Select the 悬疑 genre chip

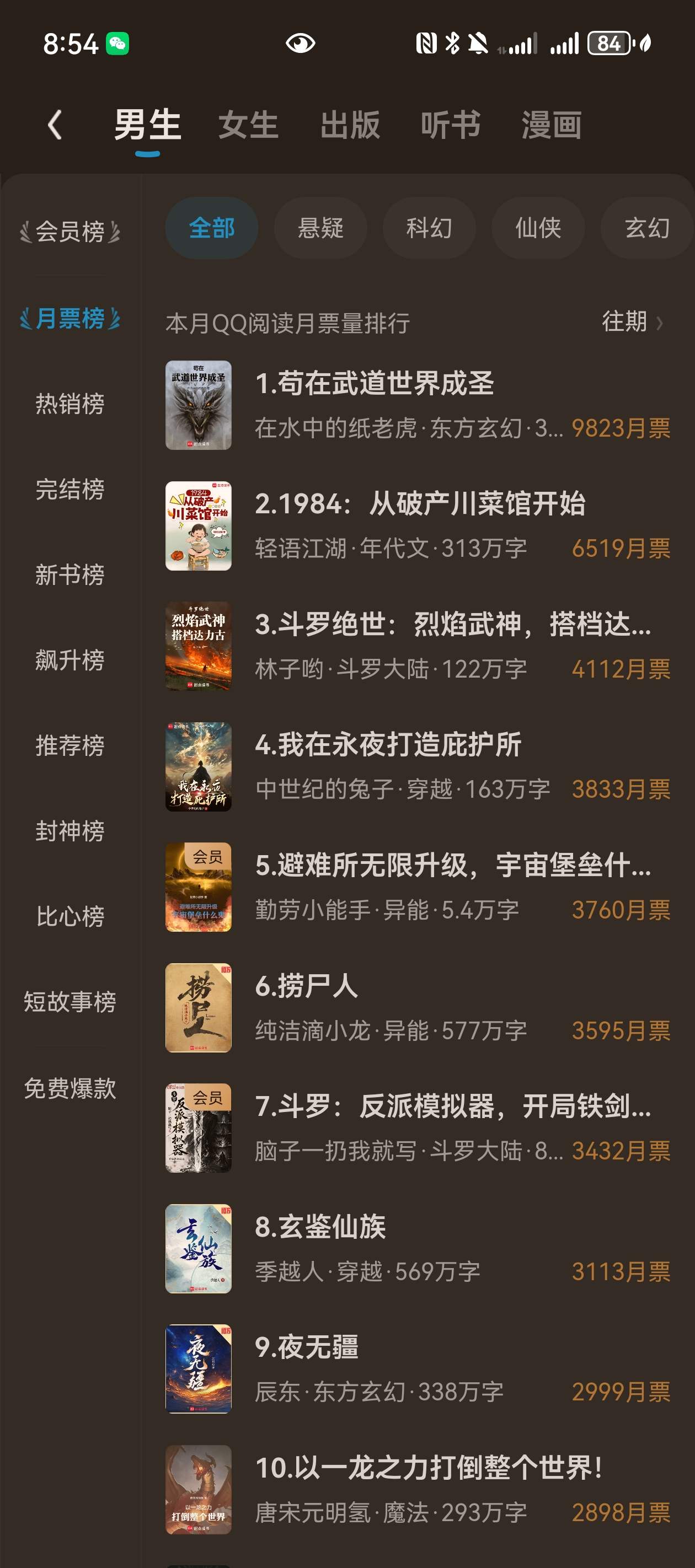tap(320, 228)
